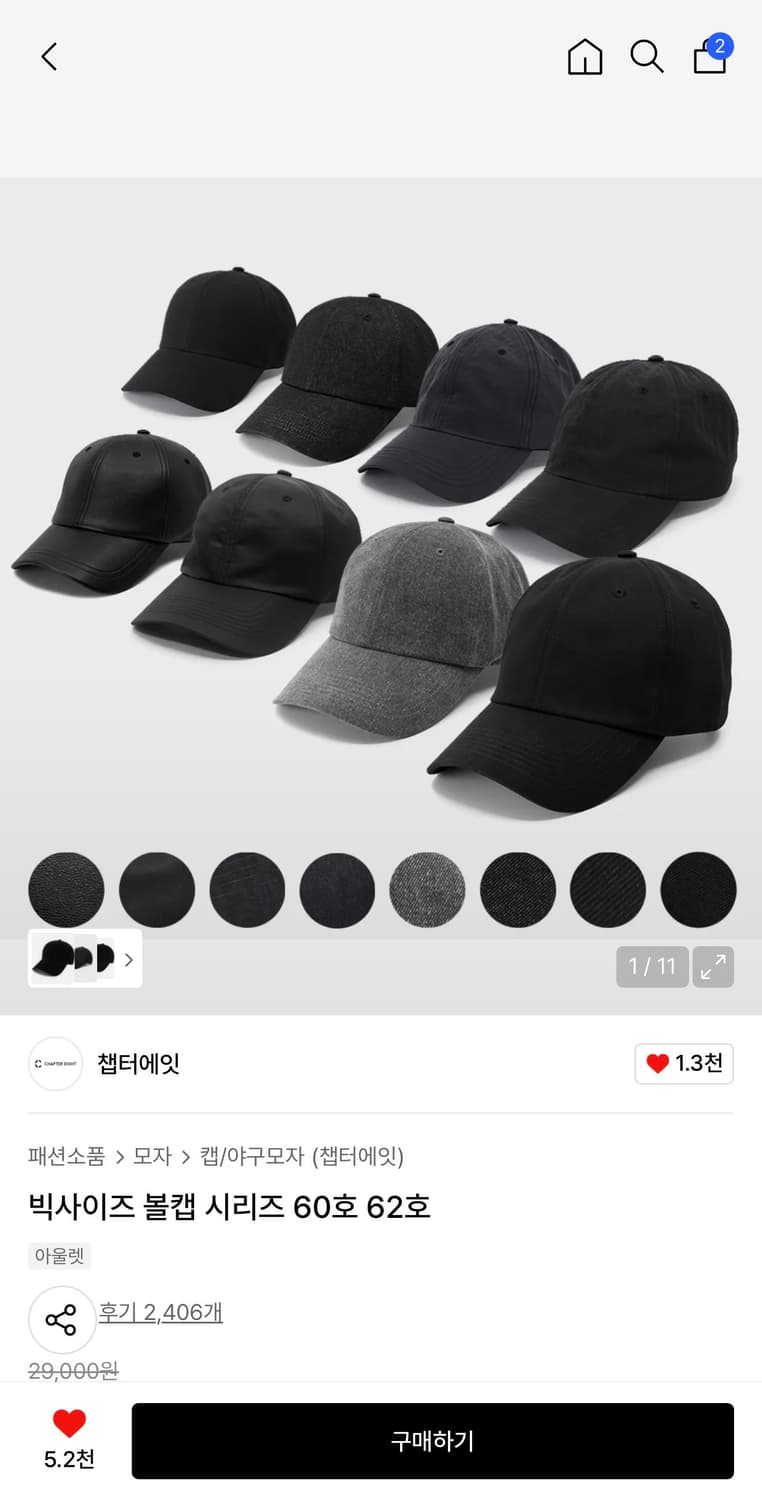Open the search icon

(647, 57)
